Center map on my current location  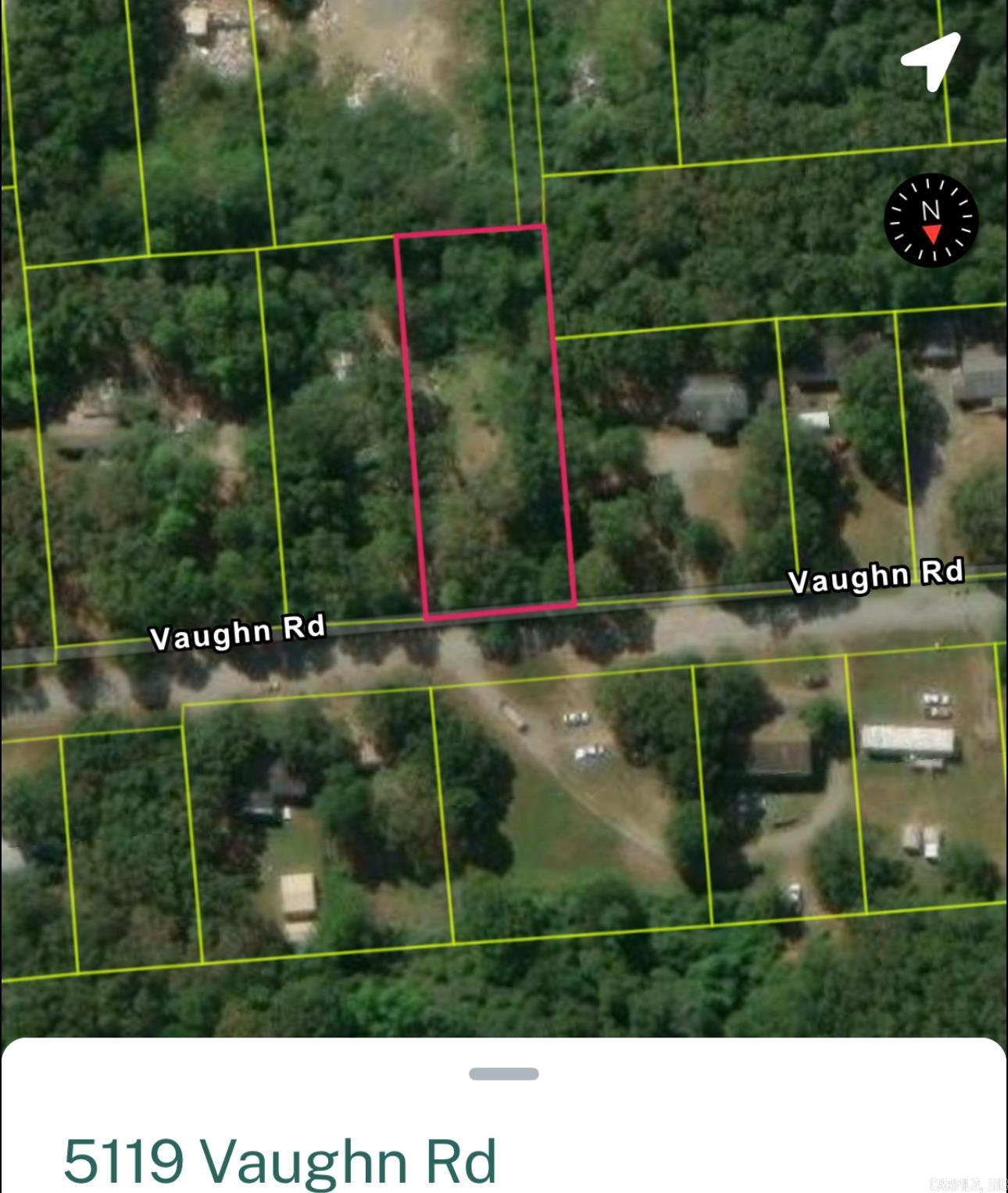tap(931, 61)
